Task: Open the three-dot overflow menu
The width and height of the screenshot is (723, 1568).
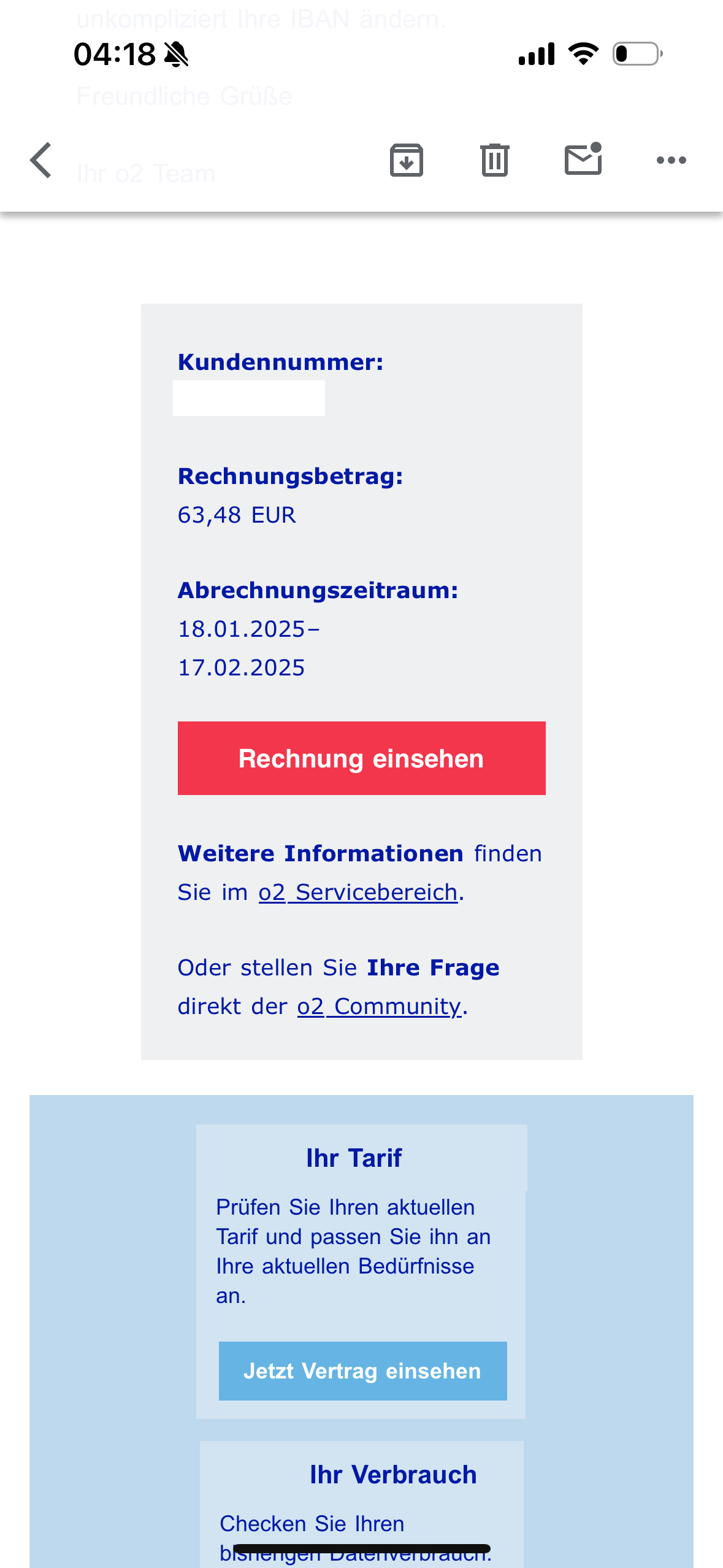Action: [671, 161]
